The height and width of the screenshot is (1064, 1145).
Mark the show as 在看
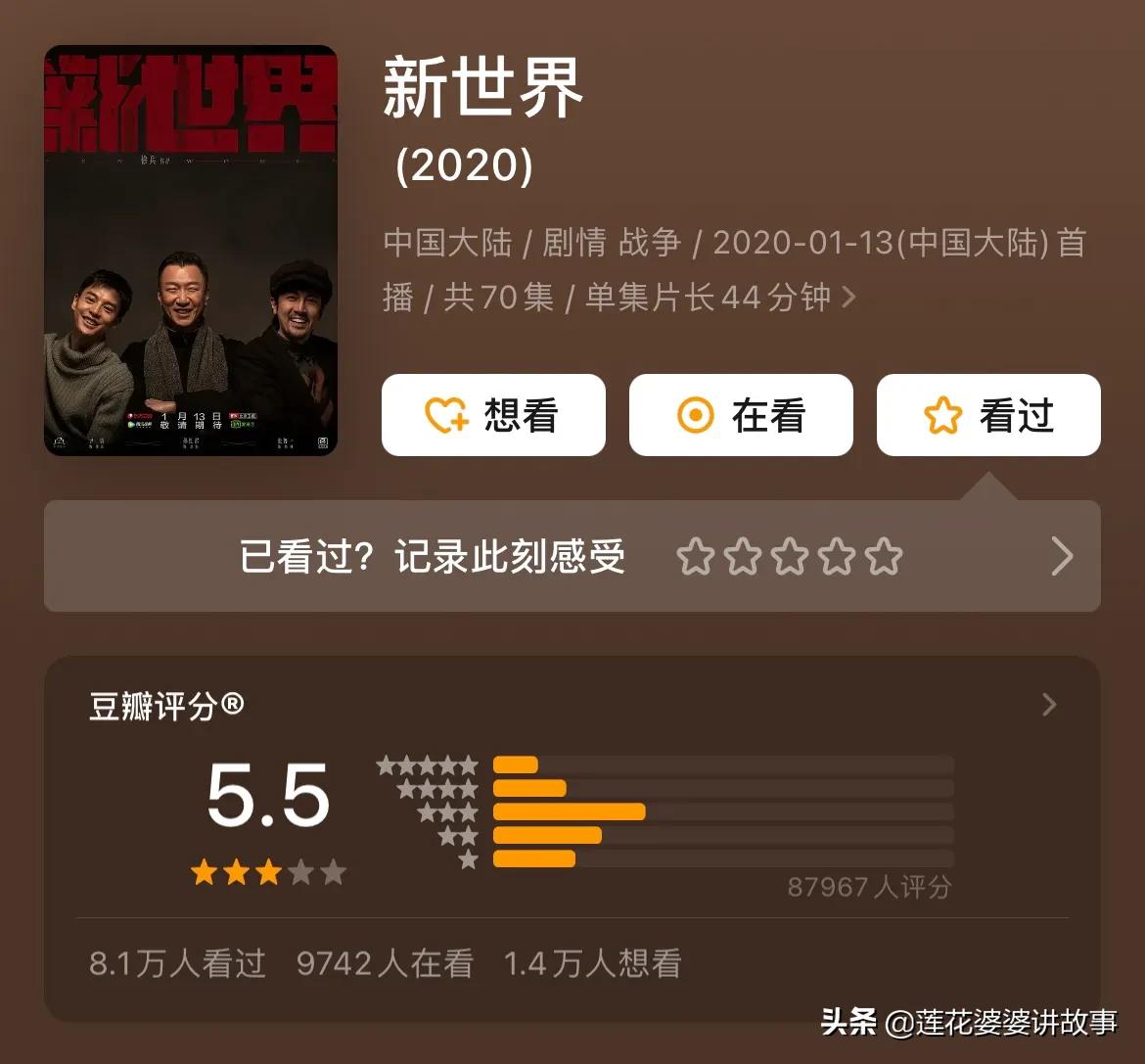741,416
